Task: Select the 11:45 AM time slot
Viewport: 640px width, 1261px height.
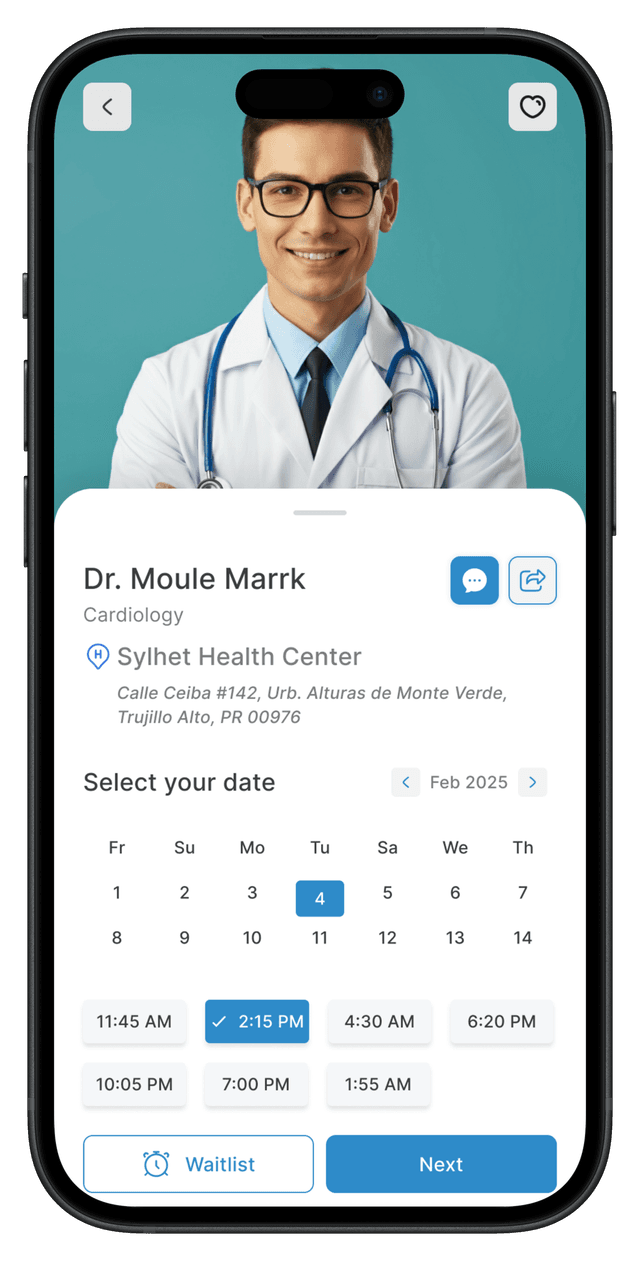Action: pyautogui.click(x=134, y=1022)
